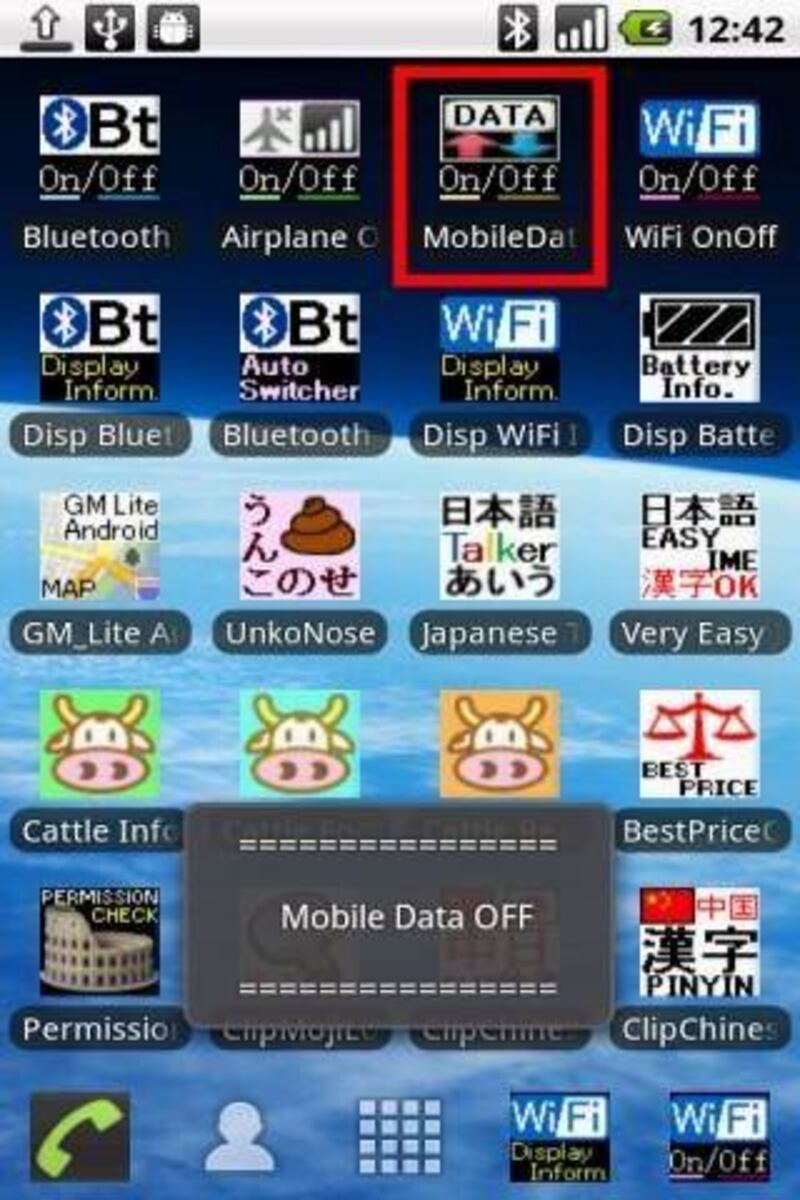Viewport: 800px width, 1200px height.
Task: Tap the WiFi On/Off shortcut in the dock
Action: coord(719,1136)
